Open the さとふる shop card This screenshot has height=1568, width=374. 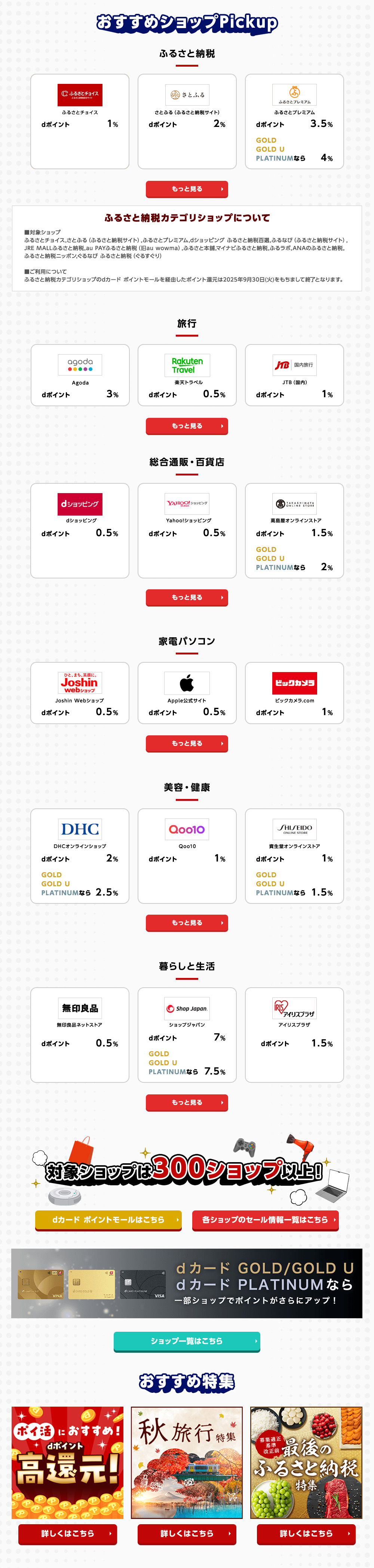(x=187, y=121)
